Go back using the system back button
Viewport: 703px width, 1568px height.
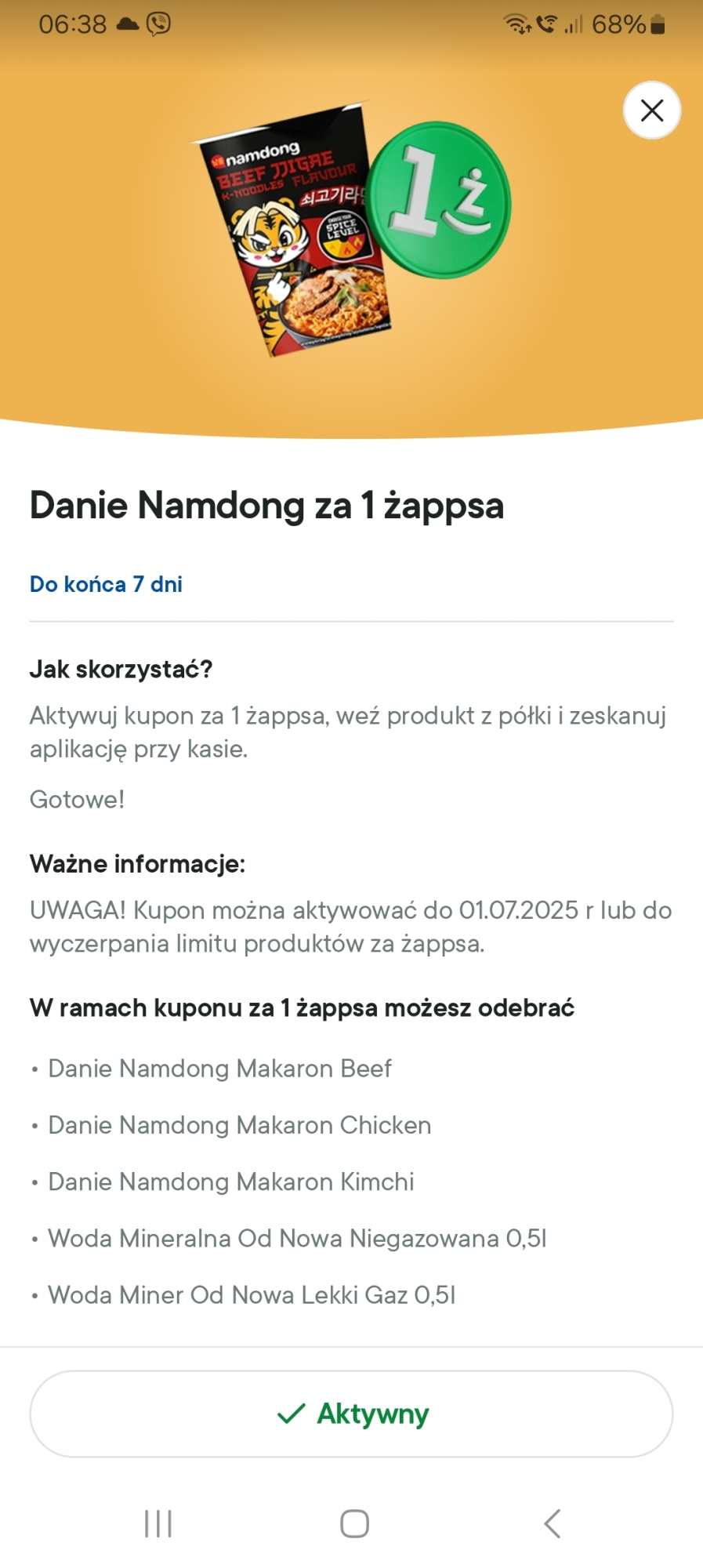552,1523
